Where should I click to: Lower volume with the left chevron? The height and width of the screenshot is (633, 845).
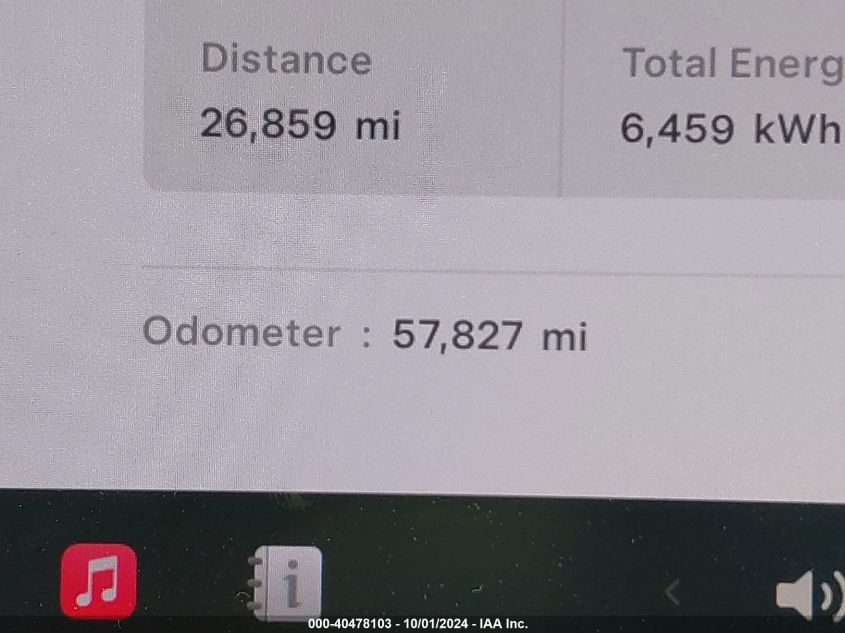(673, 592)
